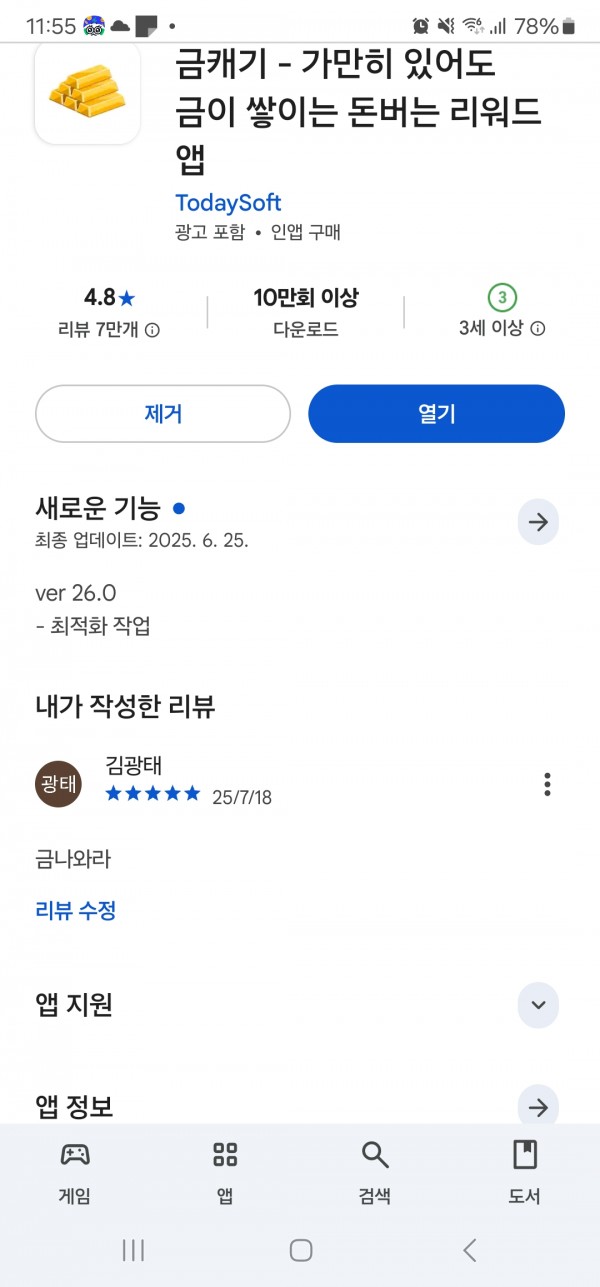Expand the 앱 지원 section

coord(538,1005)
